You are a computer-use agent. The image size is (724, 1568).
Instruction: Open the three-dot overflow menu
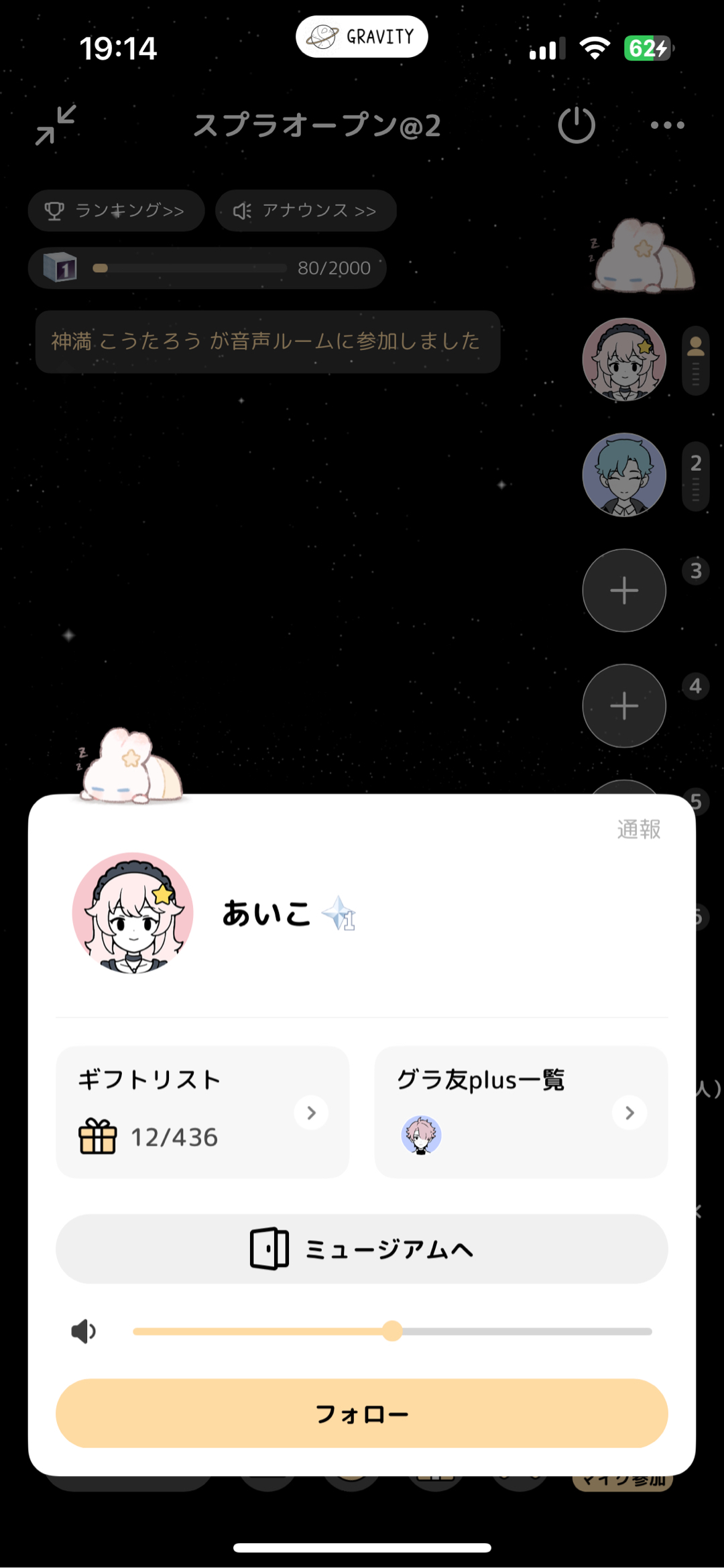pyautogui.click(x=667, y=125)
